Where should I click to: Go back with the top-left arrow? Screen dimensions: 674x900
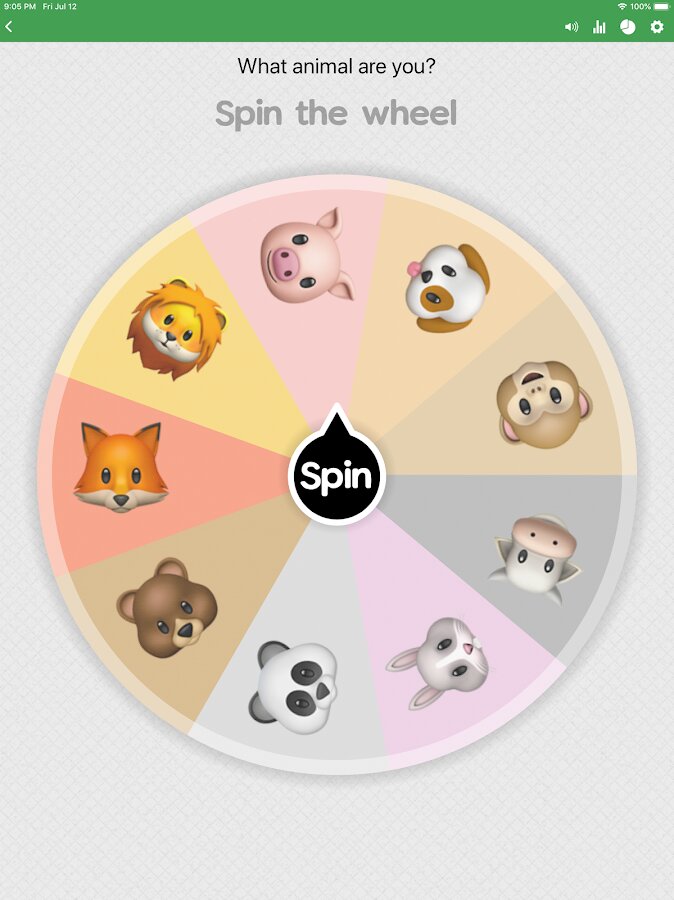coord(9,27)
